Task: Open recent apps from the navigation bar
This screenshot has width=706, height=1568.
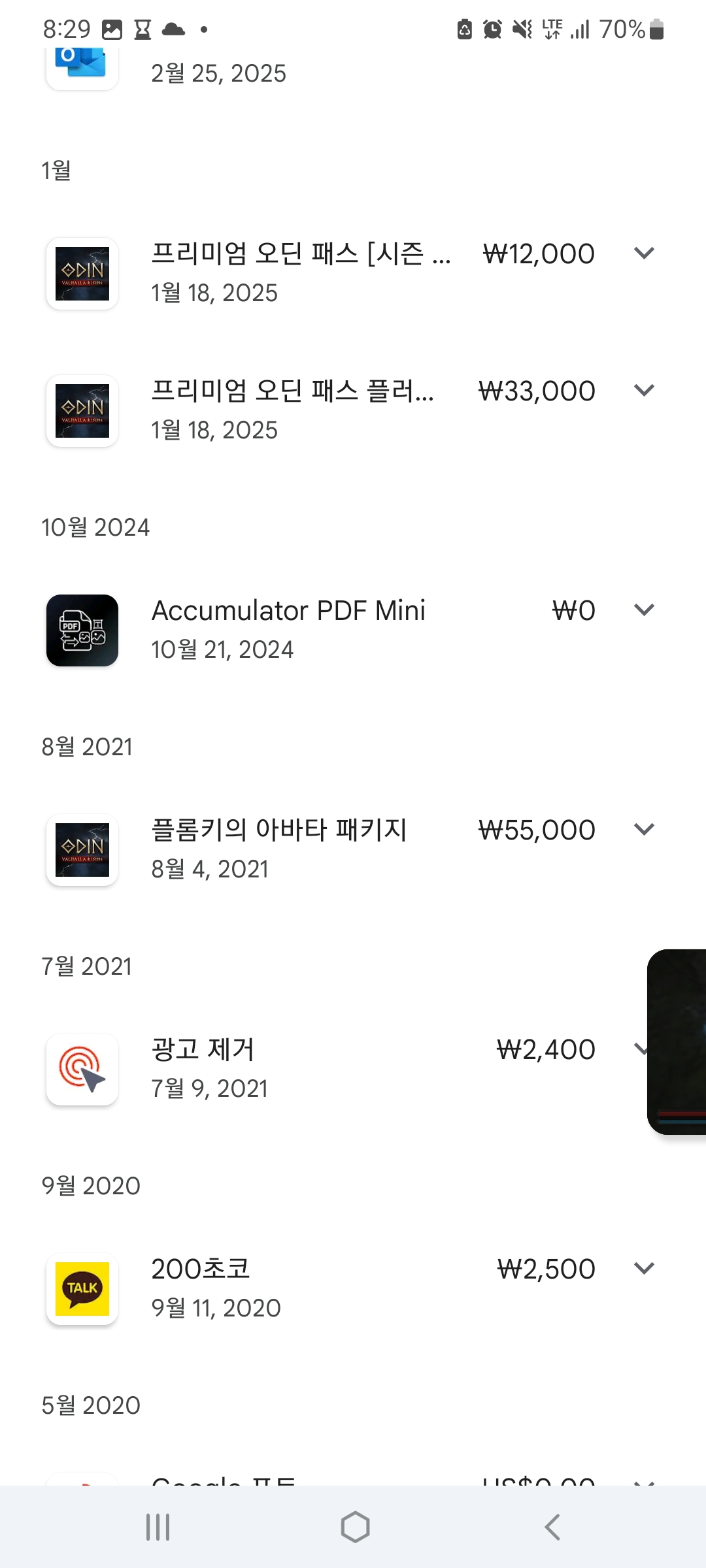Action: pos(158,1527)
